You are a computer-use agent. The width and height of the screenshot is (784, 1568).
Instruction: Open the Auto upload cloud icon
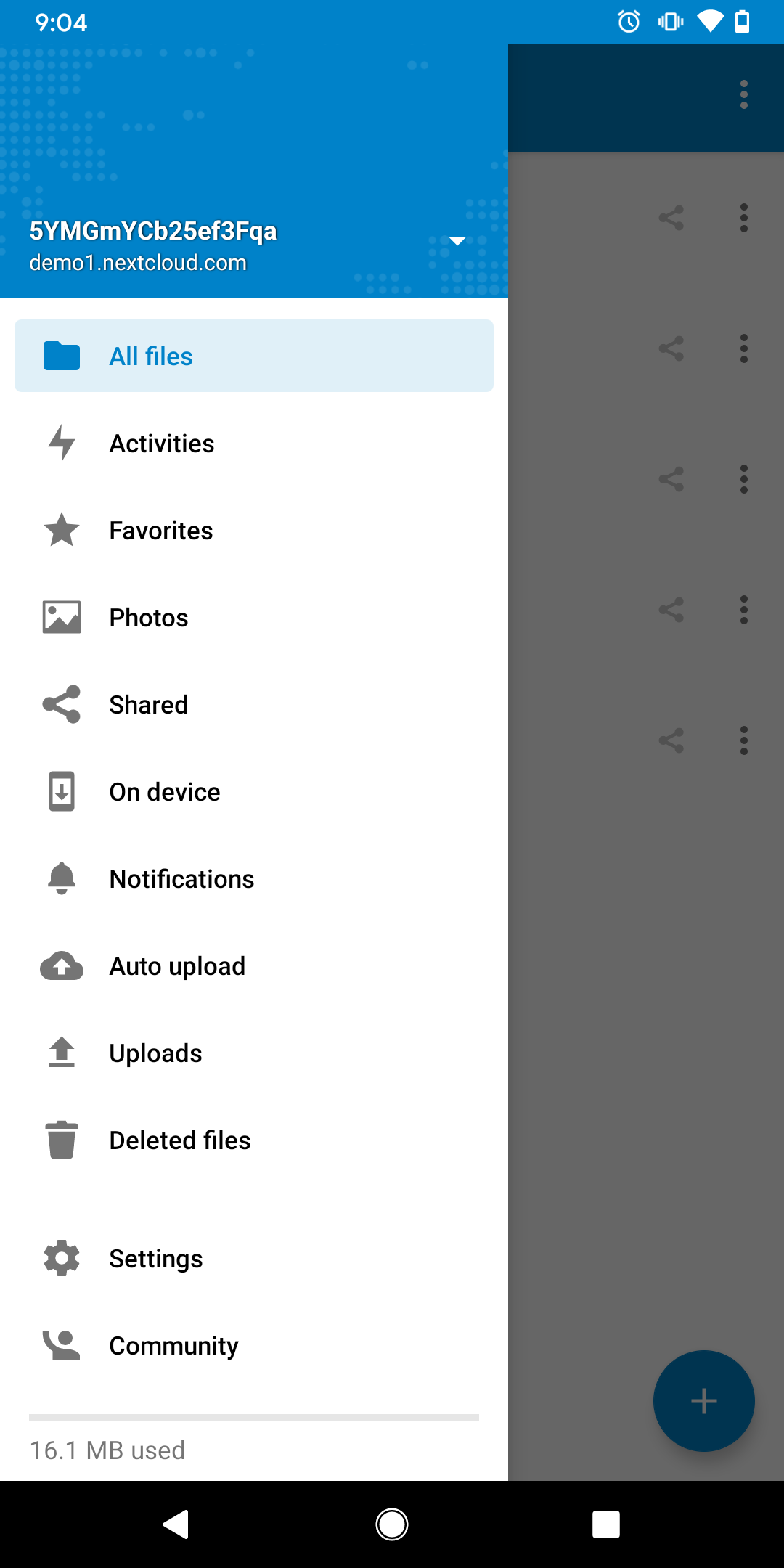click(x=62, y=965)
